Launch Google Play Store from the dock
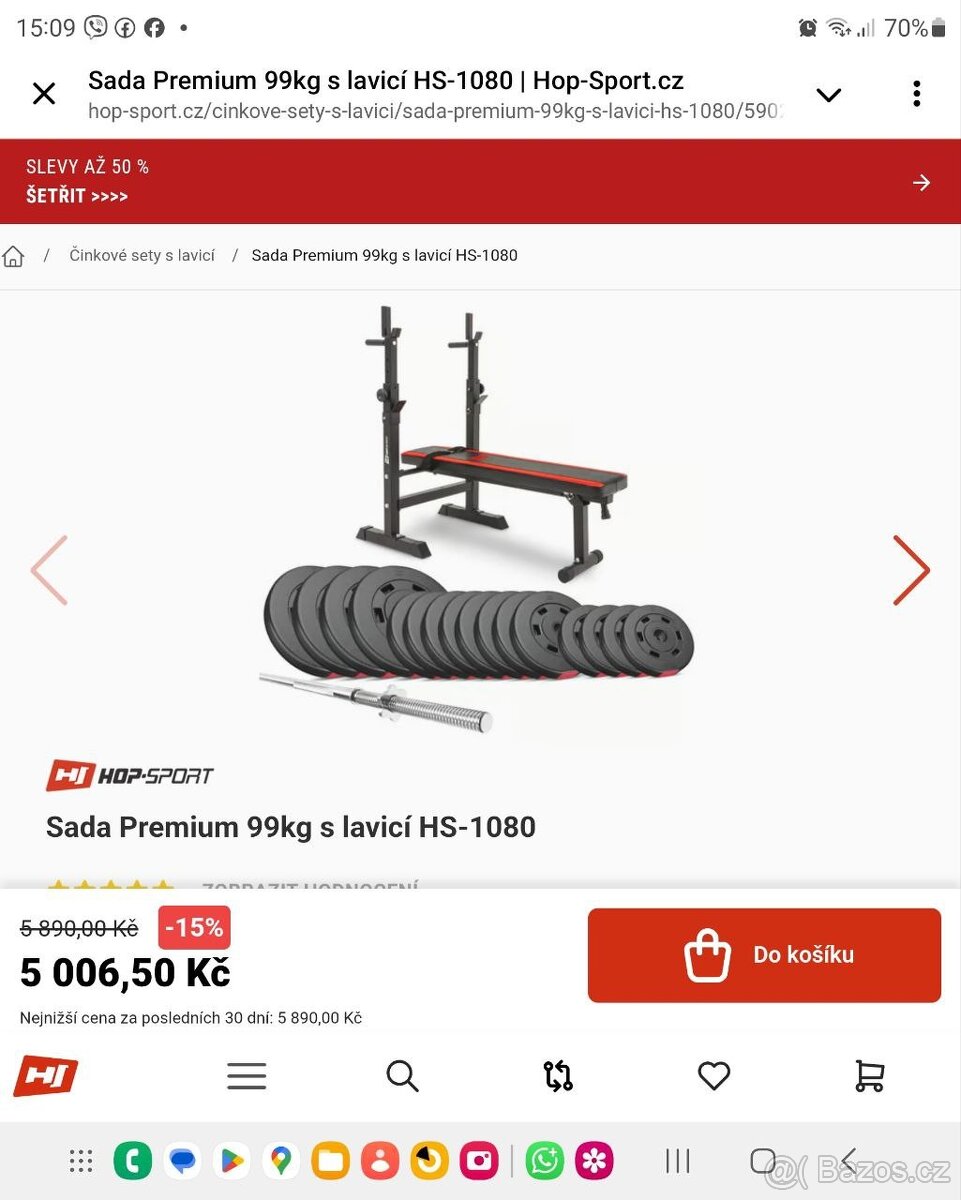Viewport: 961px width, 1200px height. pos(231,1161)
